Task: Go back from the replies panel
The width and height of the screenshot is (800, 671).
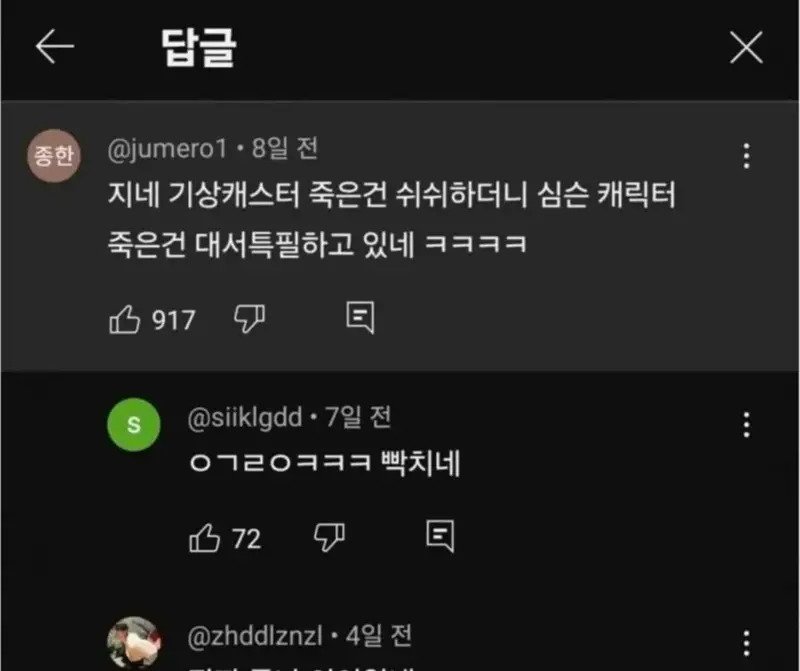Action: 54,47
